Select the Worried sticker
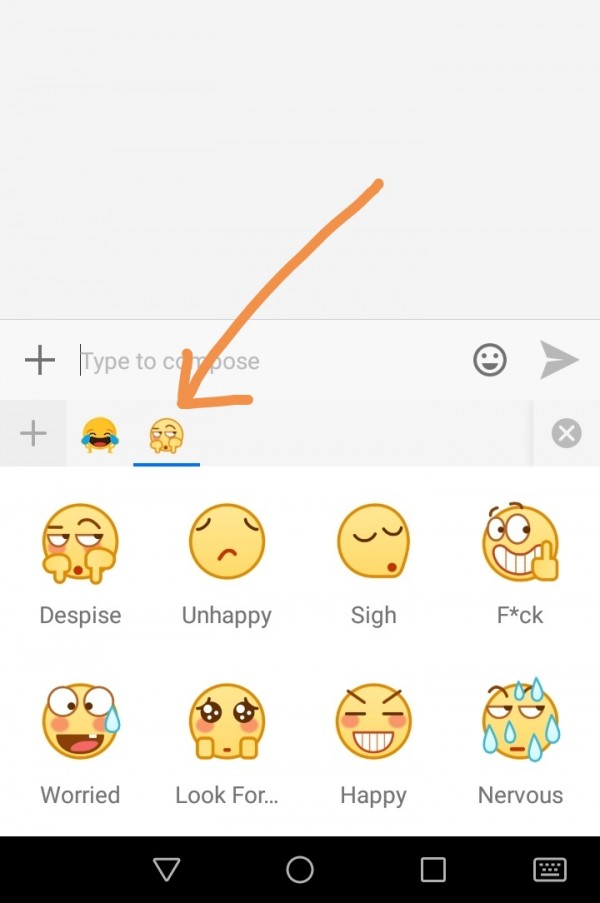 pos(80,723)
